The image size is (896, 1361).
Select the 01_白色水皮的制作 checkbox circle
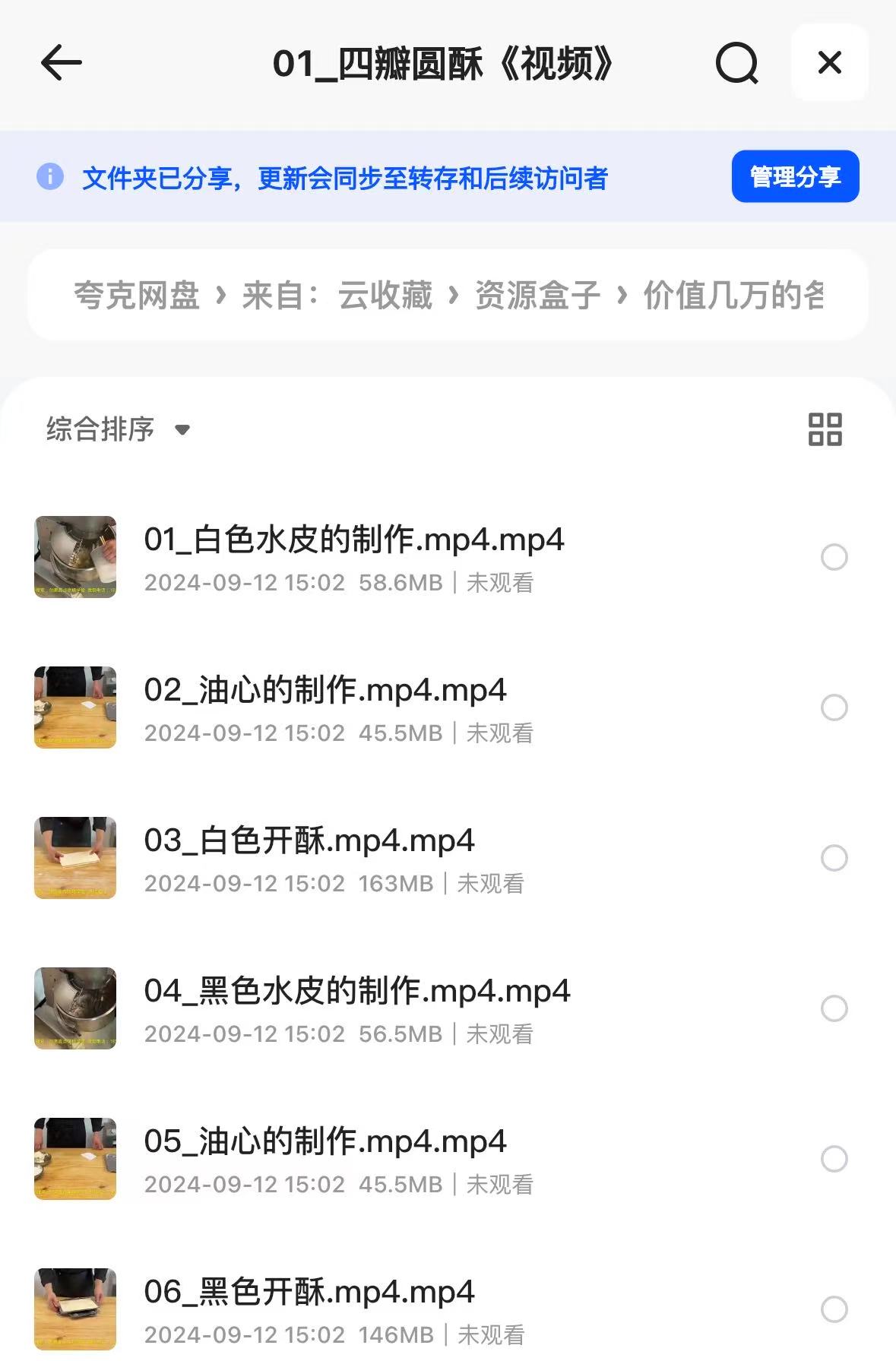tap(834, 557)
